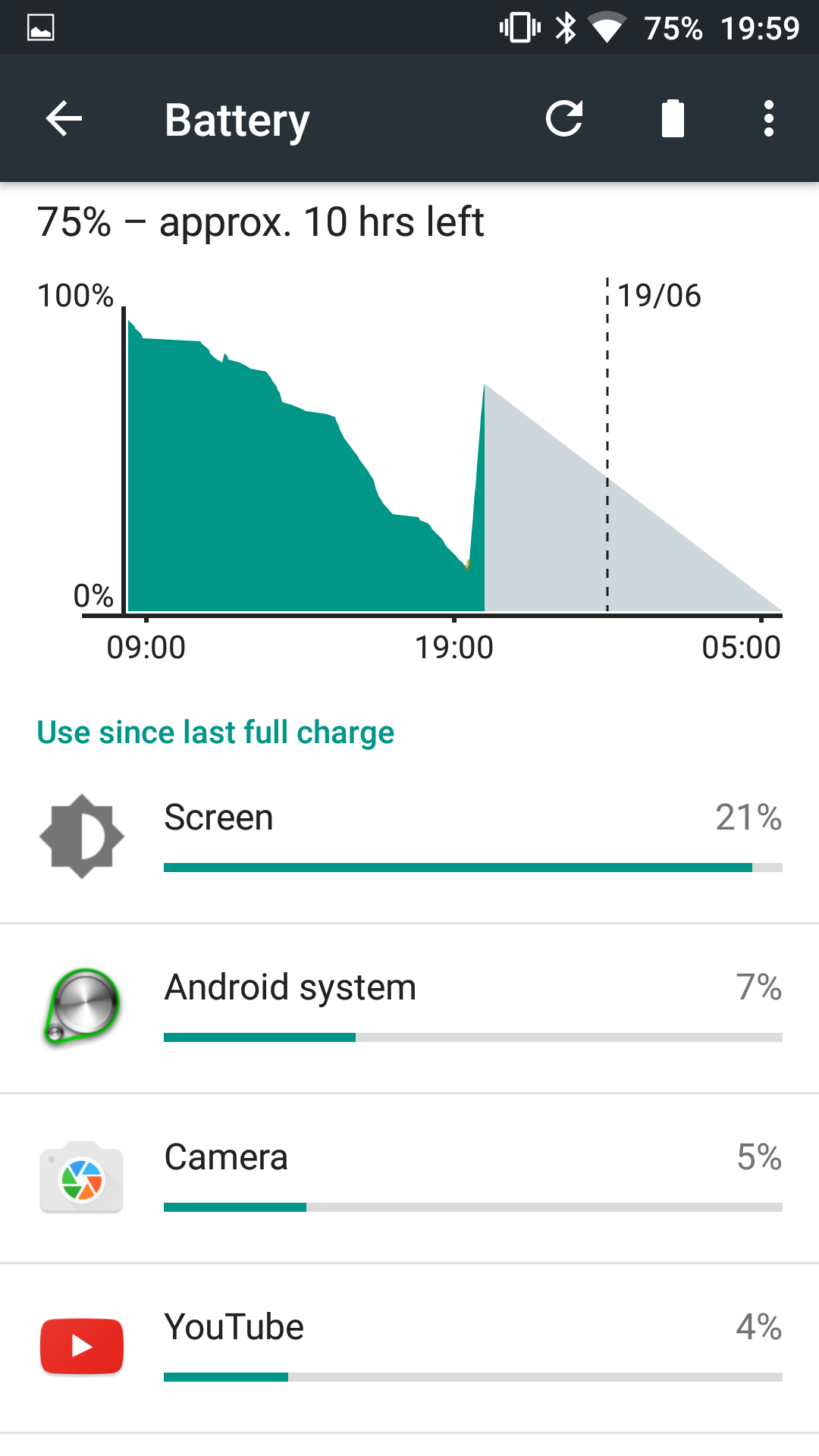Viewport: 819px width, 1456px height.
Task: Go back from Battery settings
Action: [x=64, y=119]
